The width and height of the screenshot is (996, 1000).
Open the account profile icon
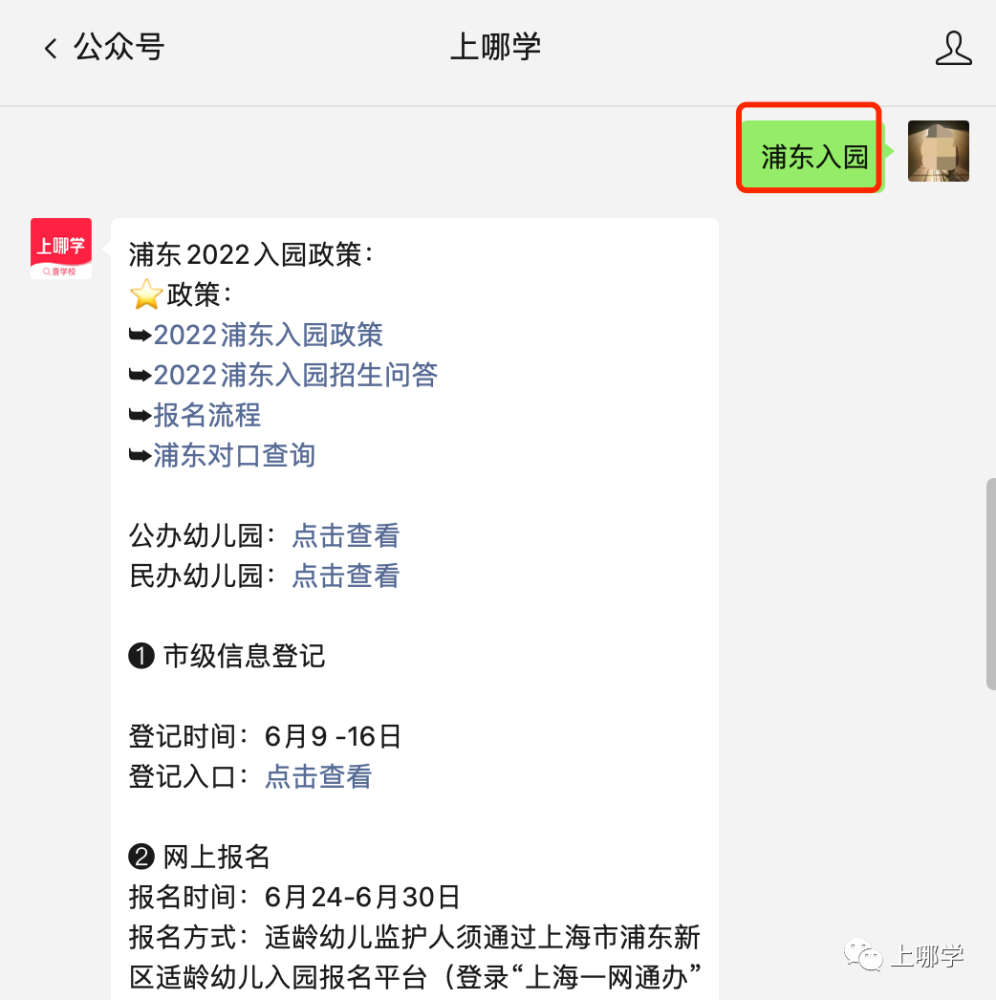(953, 48)
